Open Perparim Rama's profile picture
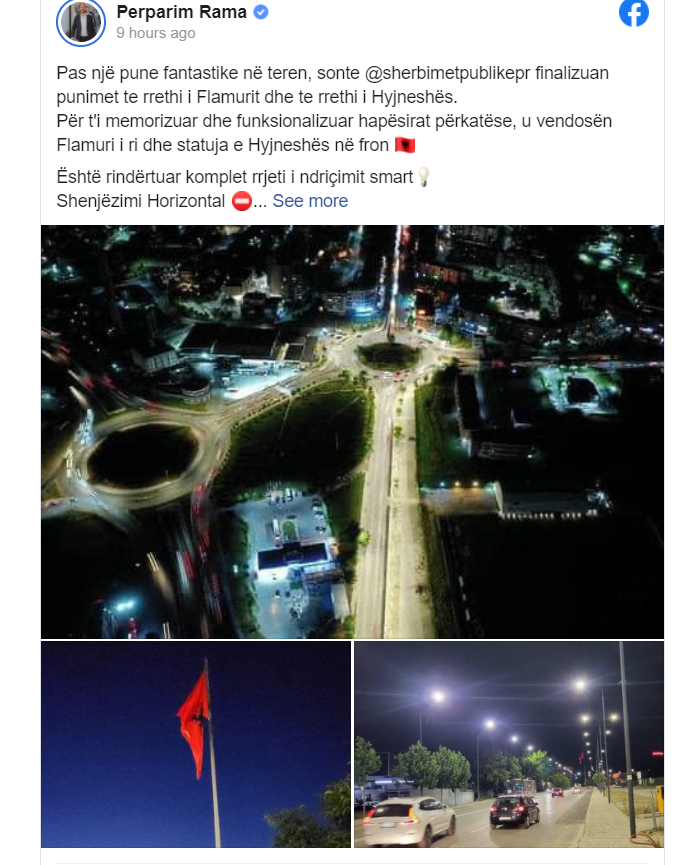This screenshot has width=677, height=865. click(81, 22)
